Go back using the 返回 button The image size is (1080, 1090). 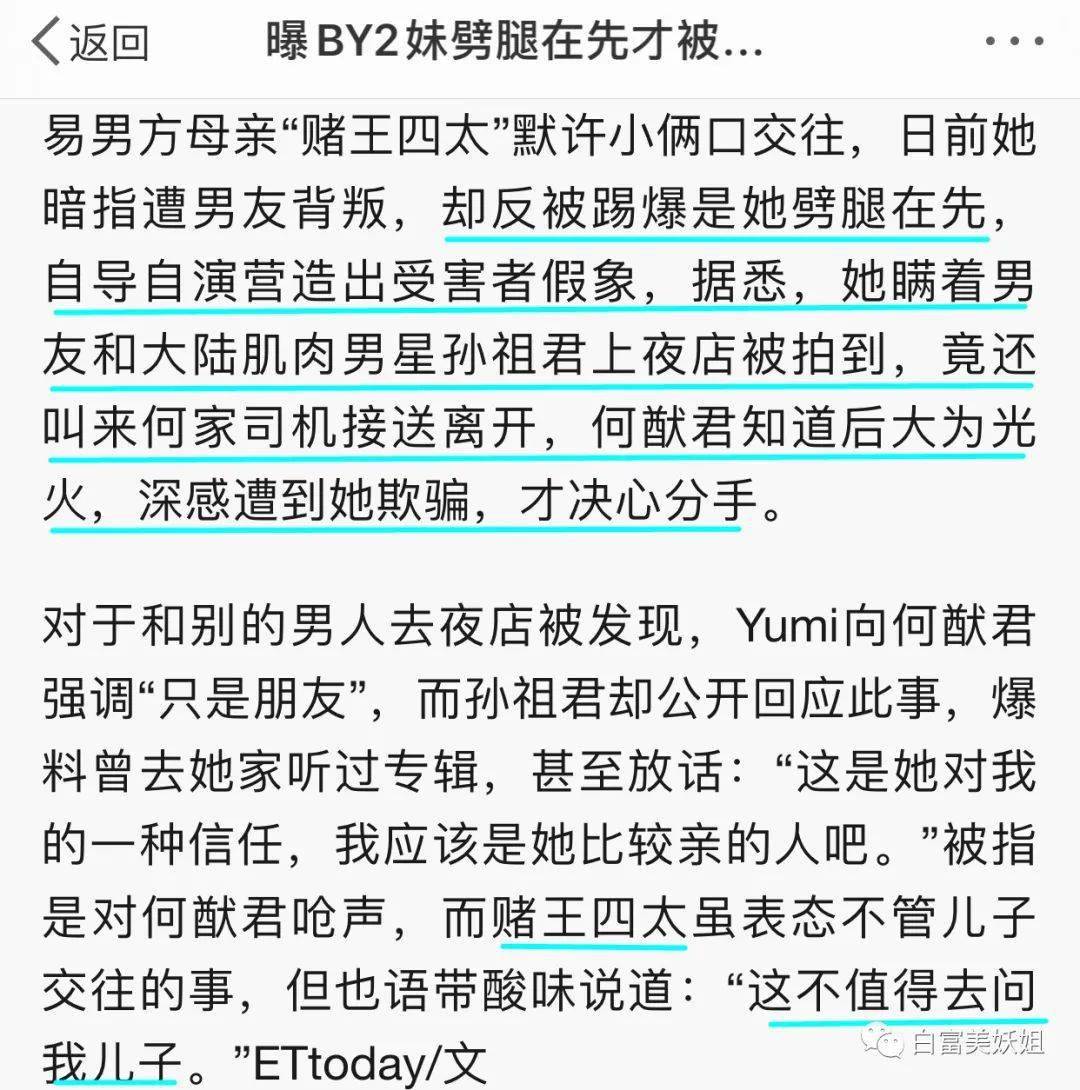[x=90, y=44]
